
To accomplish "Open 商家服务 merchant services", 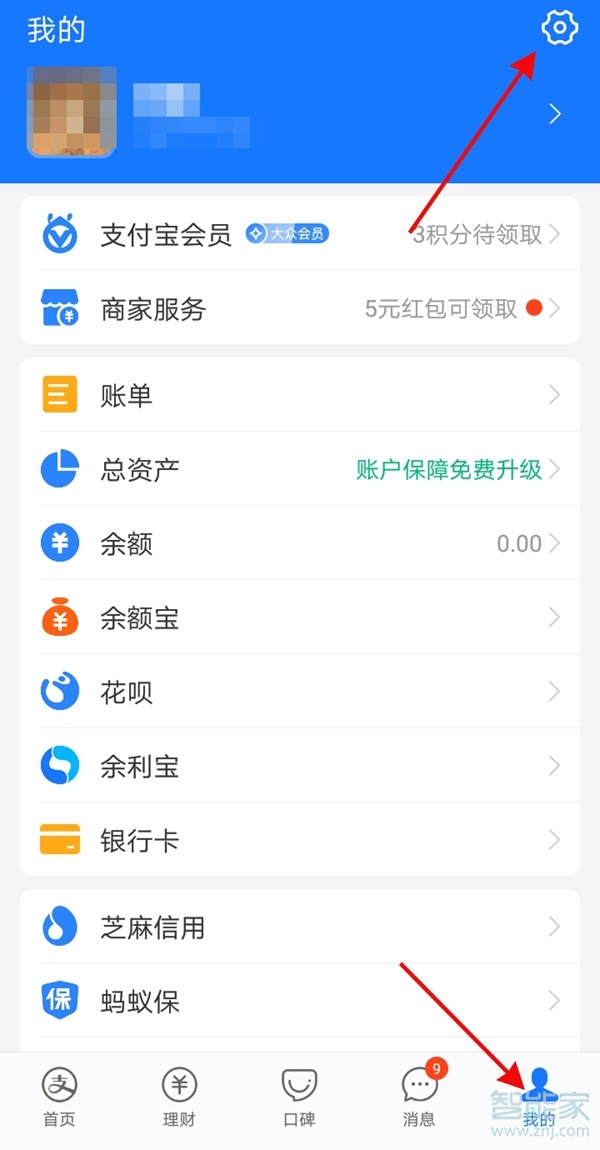I will tap(300, 309).
